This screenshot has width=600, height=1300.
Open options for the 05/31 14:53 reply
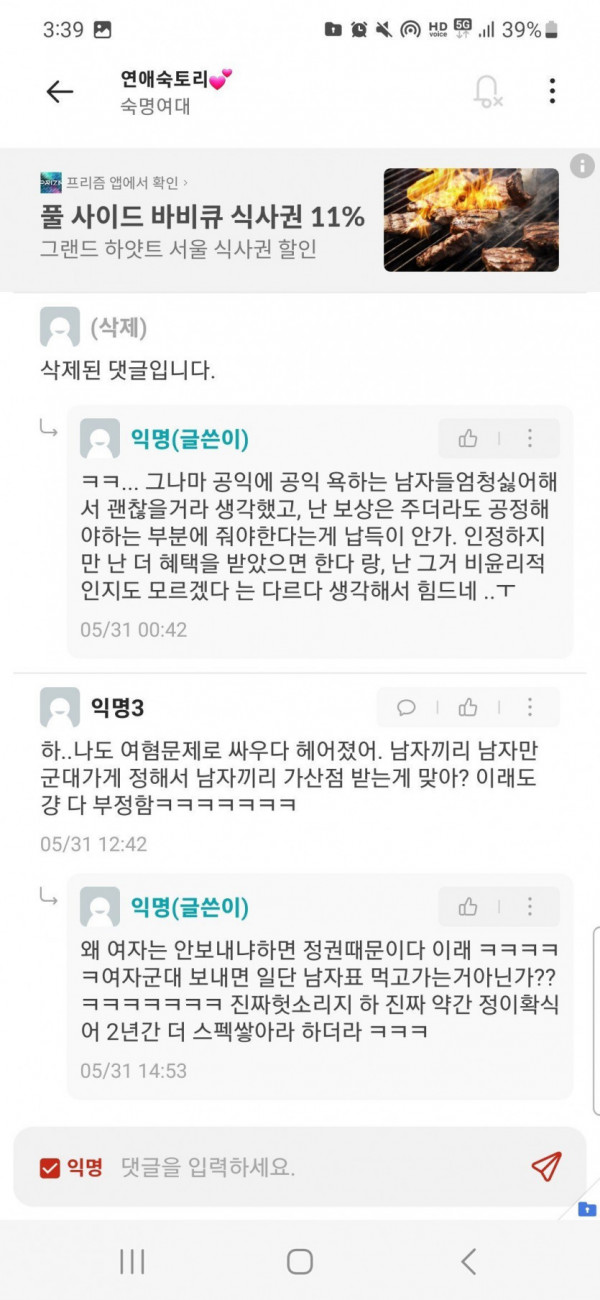(530, 907)
